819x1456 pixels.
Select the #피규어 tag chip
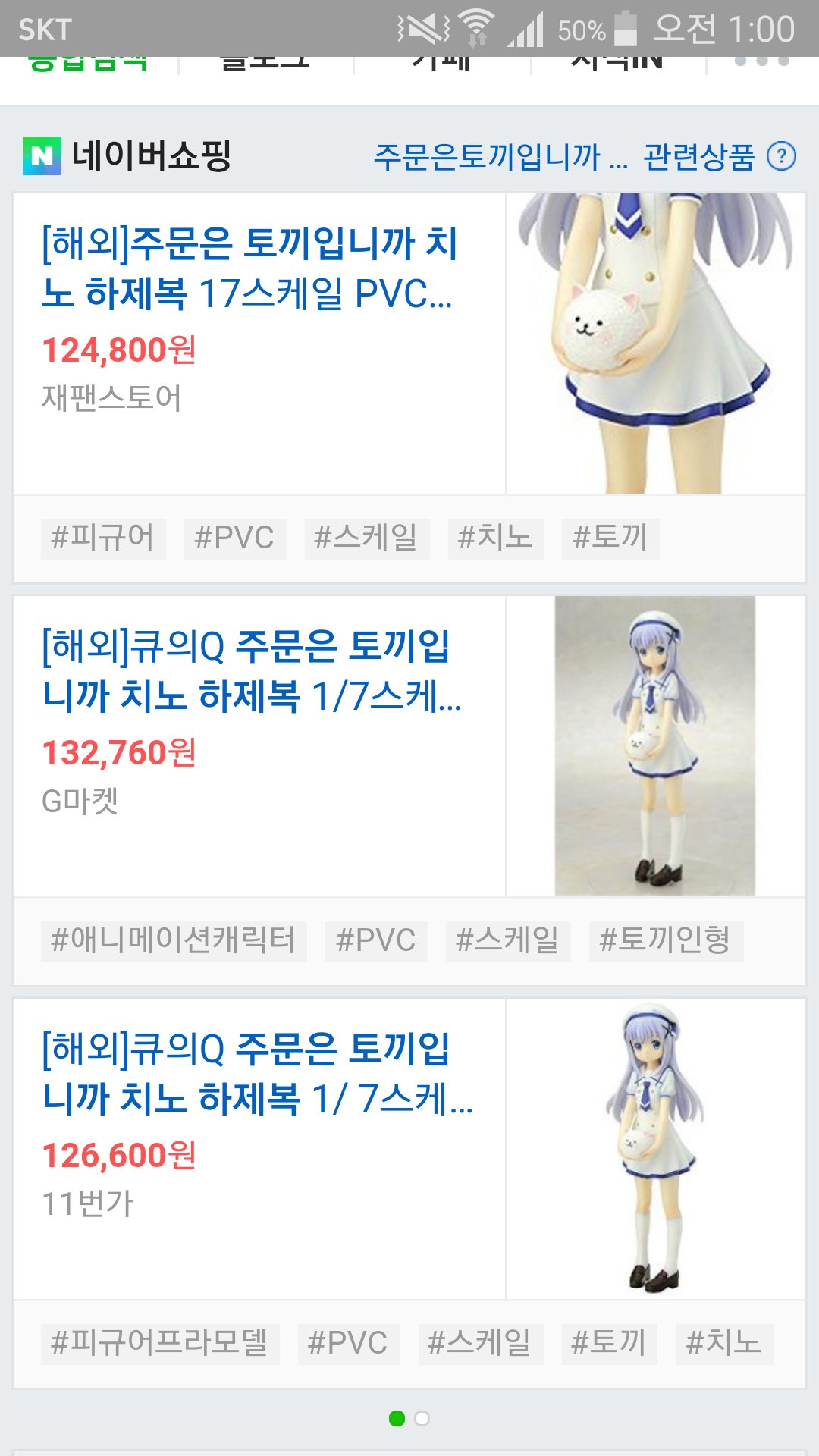tap(103, 538)
